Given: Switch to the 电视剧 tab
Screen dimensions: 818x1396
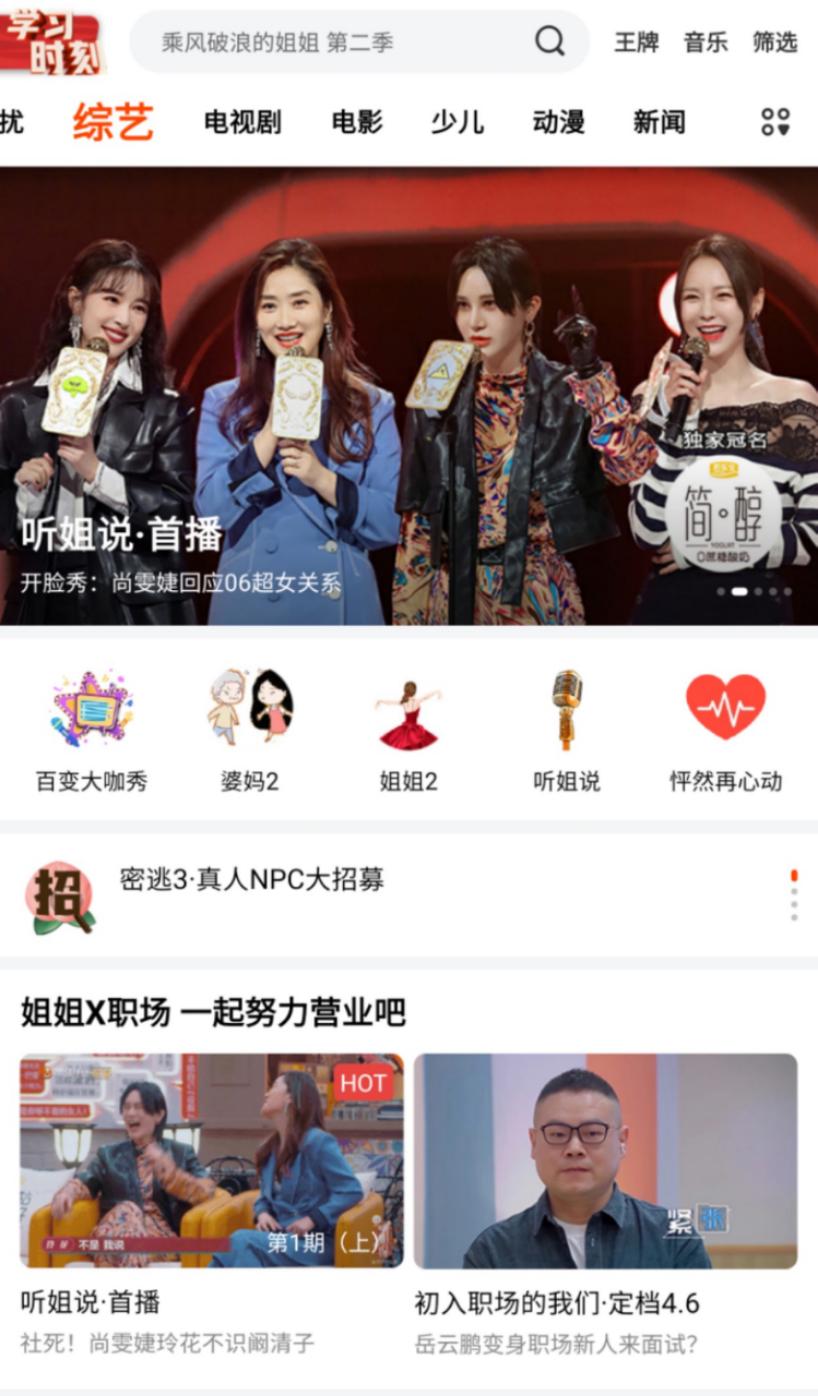Looking at the screenshot, I should pyautogui.click(x=243, y=122).
